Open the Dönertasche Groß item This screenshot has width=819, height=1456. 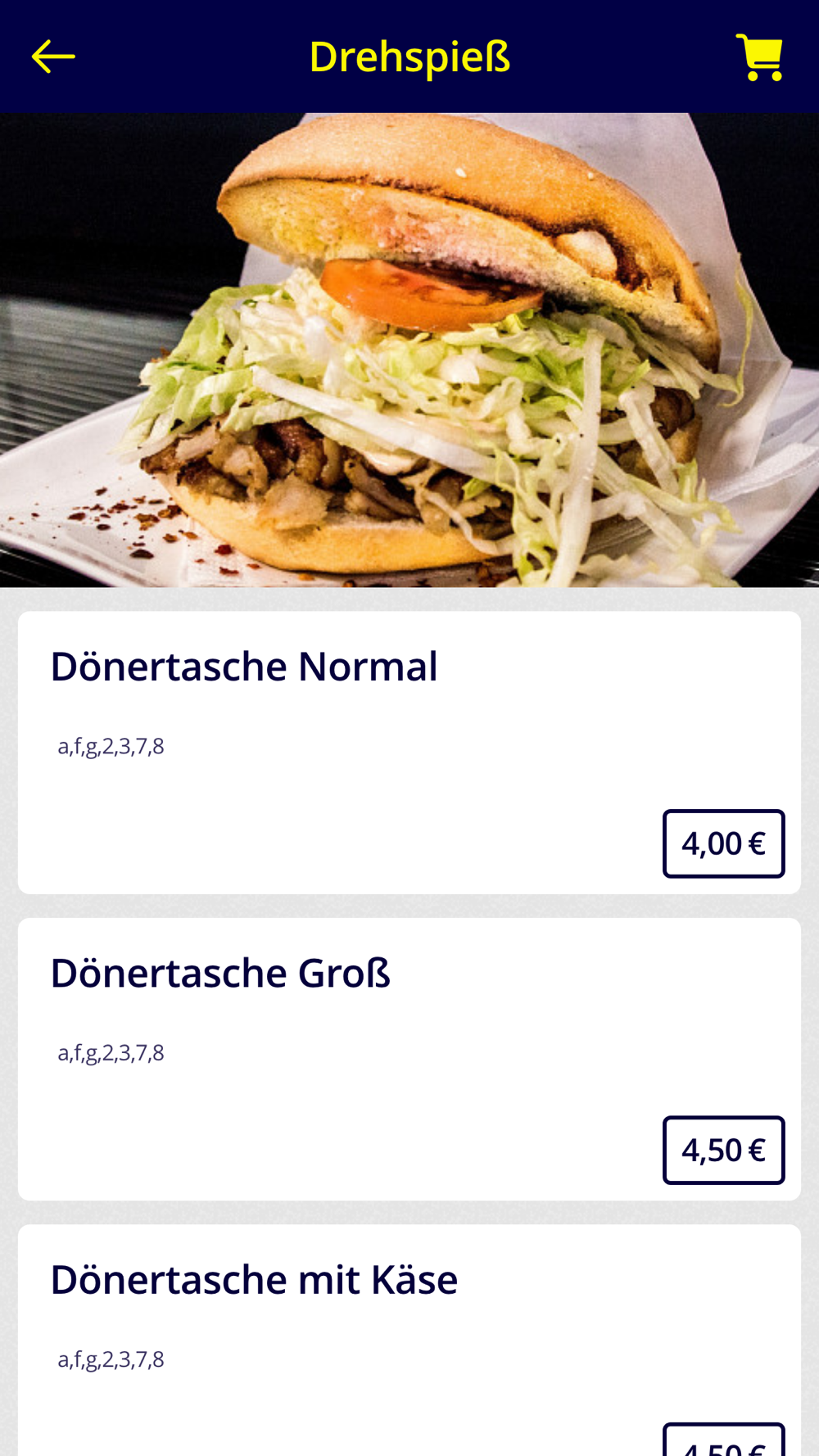pos(221,973)
